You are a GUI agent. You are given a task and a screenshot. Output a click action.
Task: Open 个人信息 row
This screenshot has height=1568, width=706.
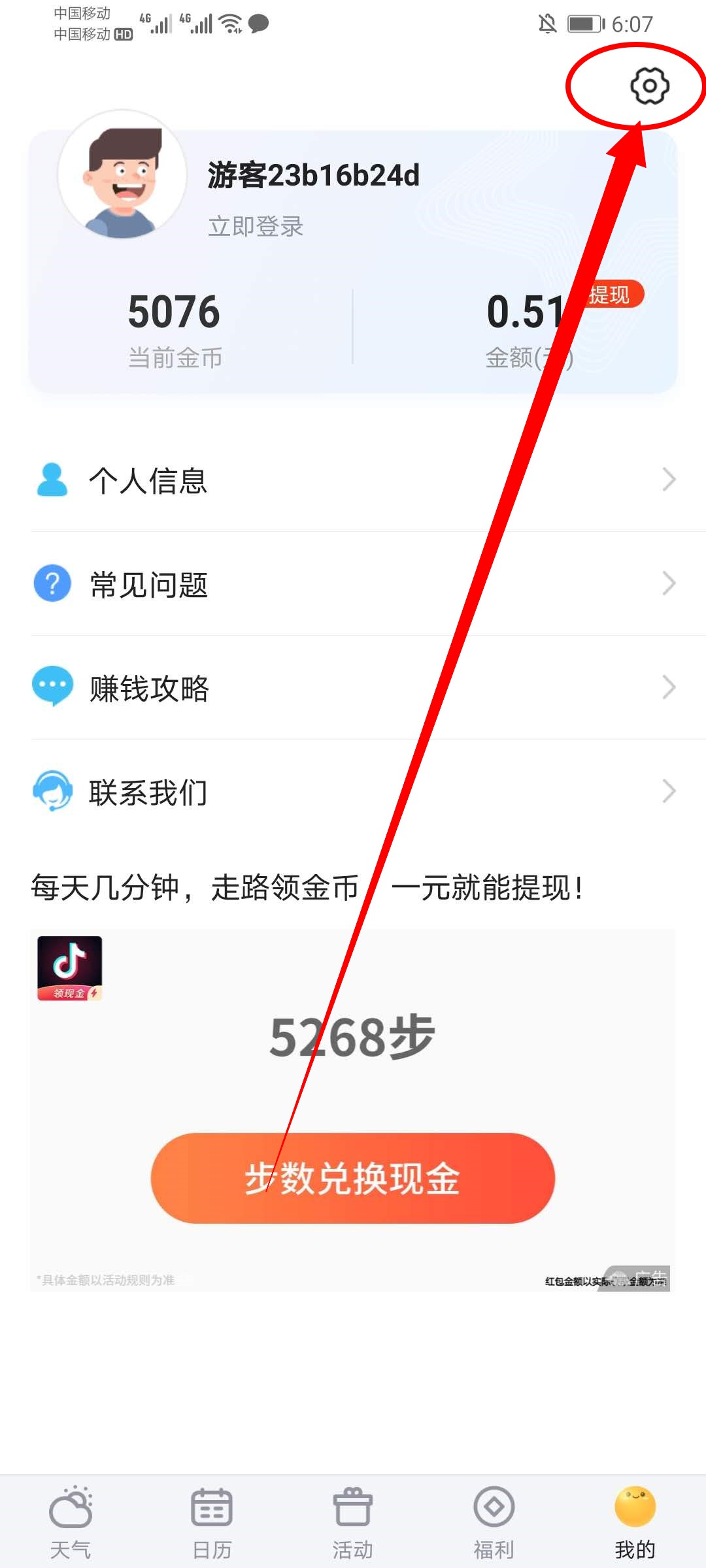click(x=353, y=480)
